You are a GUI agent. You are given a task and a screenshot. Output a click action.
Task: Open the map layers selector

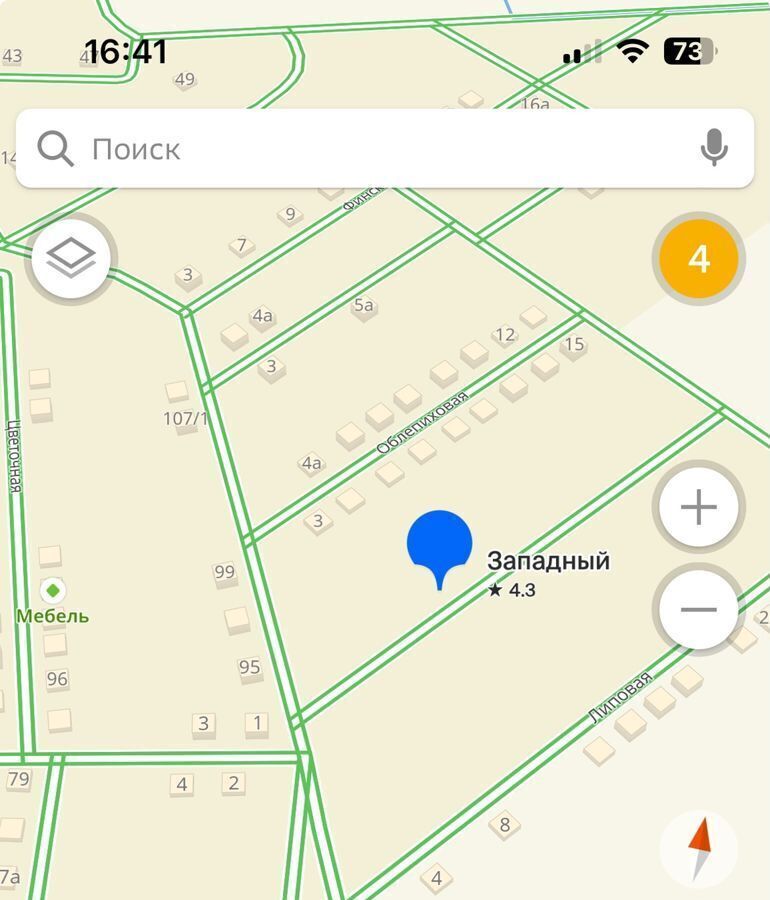click(71, 259)
